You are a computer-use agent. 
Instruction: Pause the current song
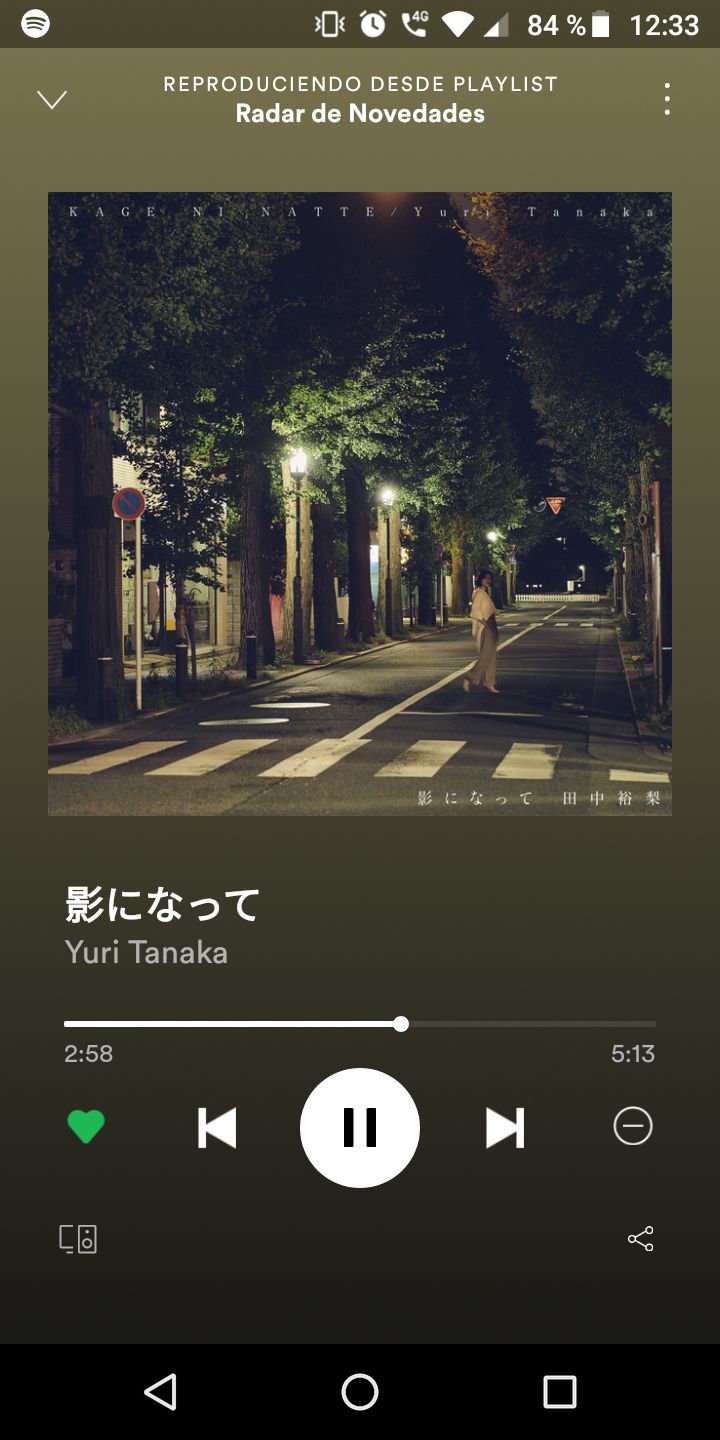(360, 1128)
